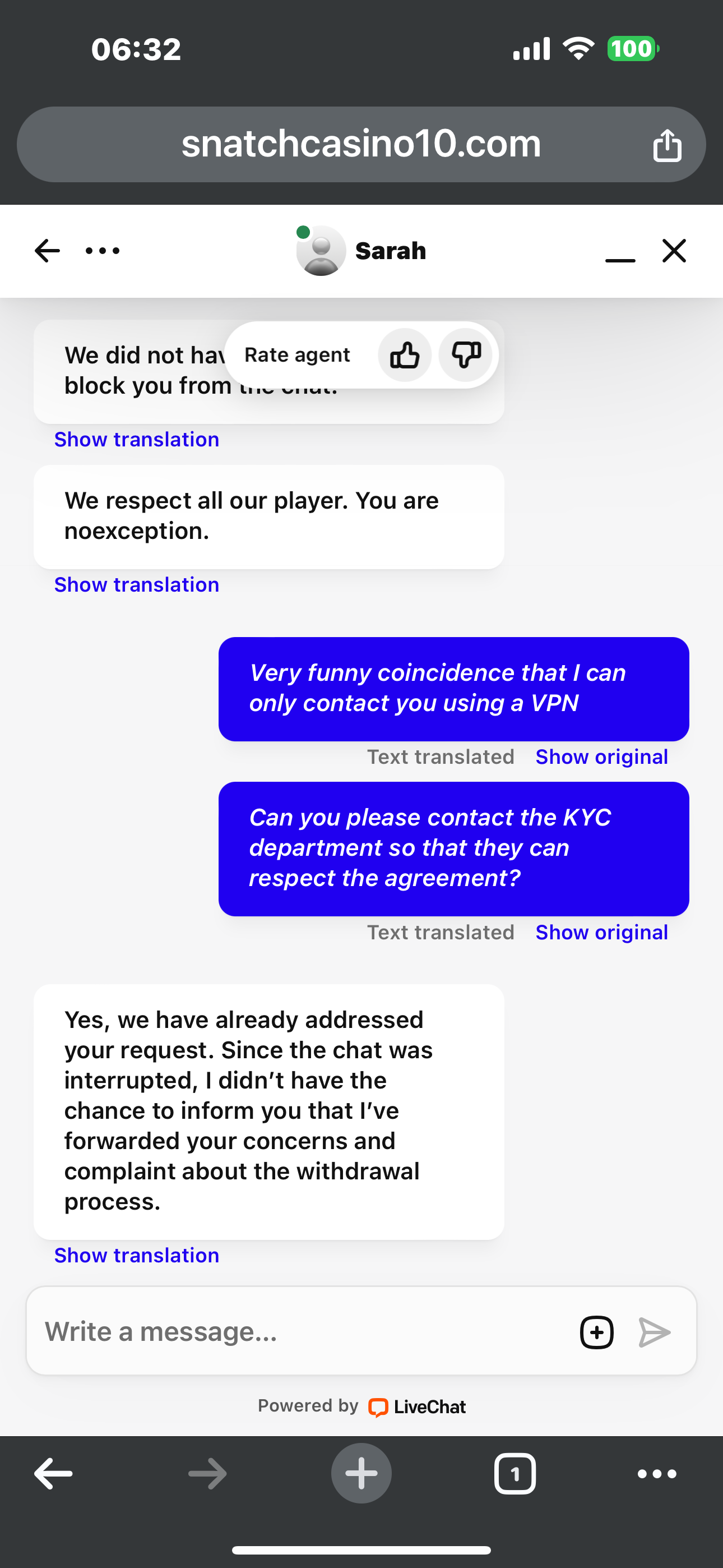Image resolution: width=723 pixels, height=1568 pixels.
Task: Show original of the VPN coincidence message
Action: pos(601,757)
